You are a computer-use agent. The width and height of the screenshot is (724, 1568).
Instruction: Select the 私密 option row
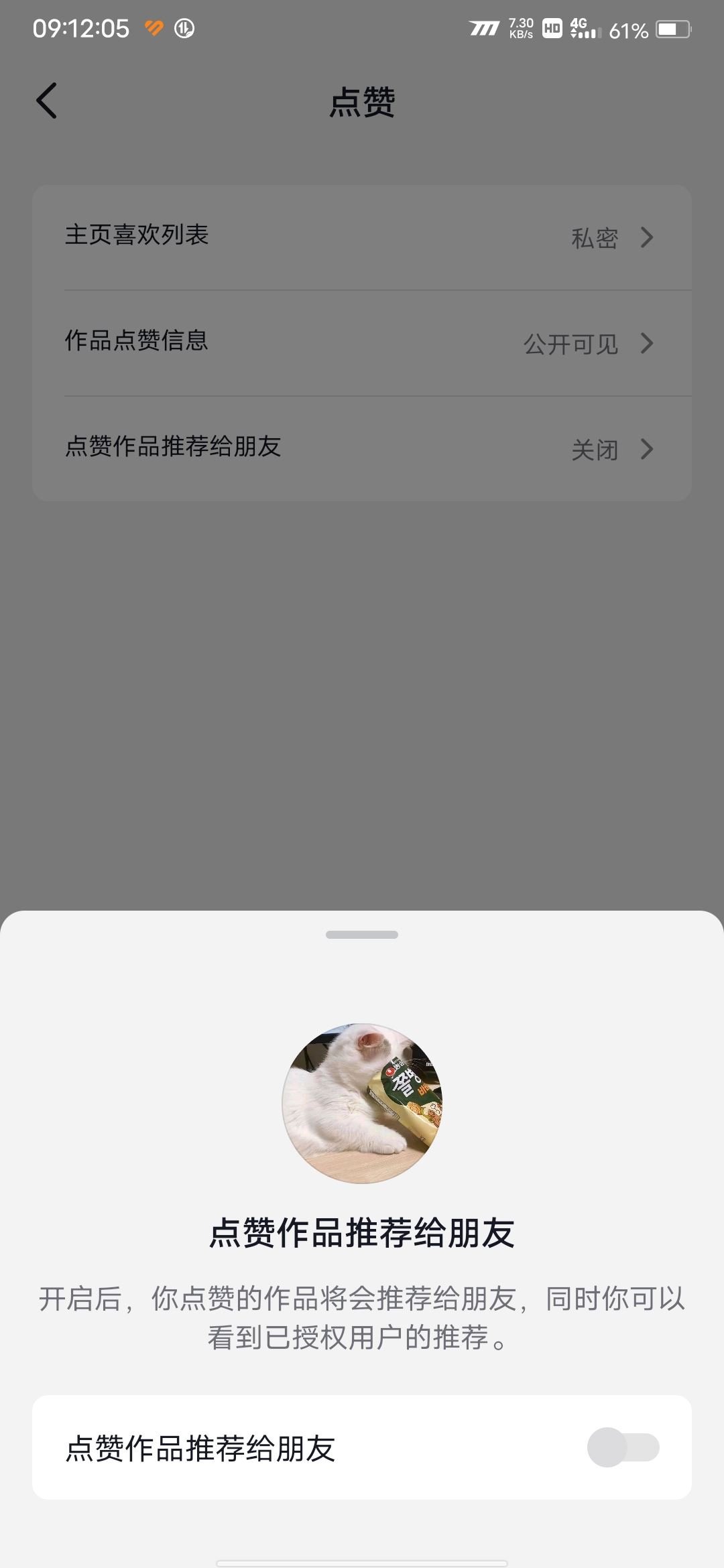(x=593, y=238)
